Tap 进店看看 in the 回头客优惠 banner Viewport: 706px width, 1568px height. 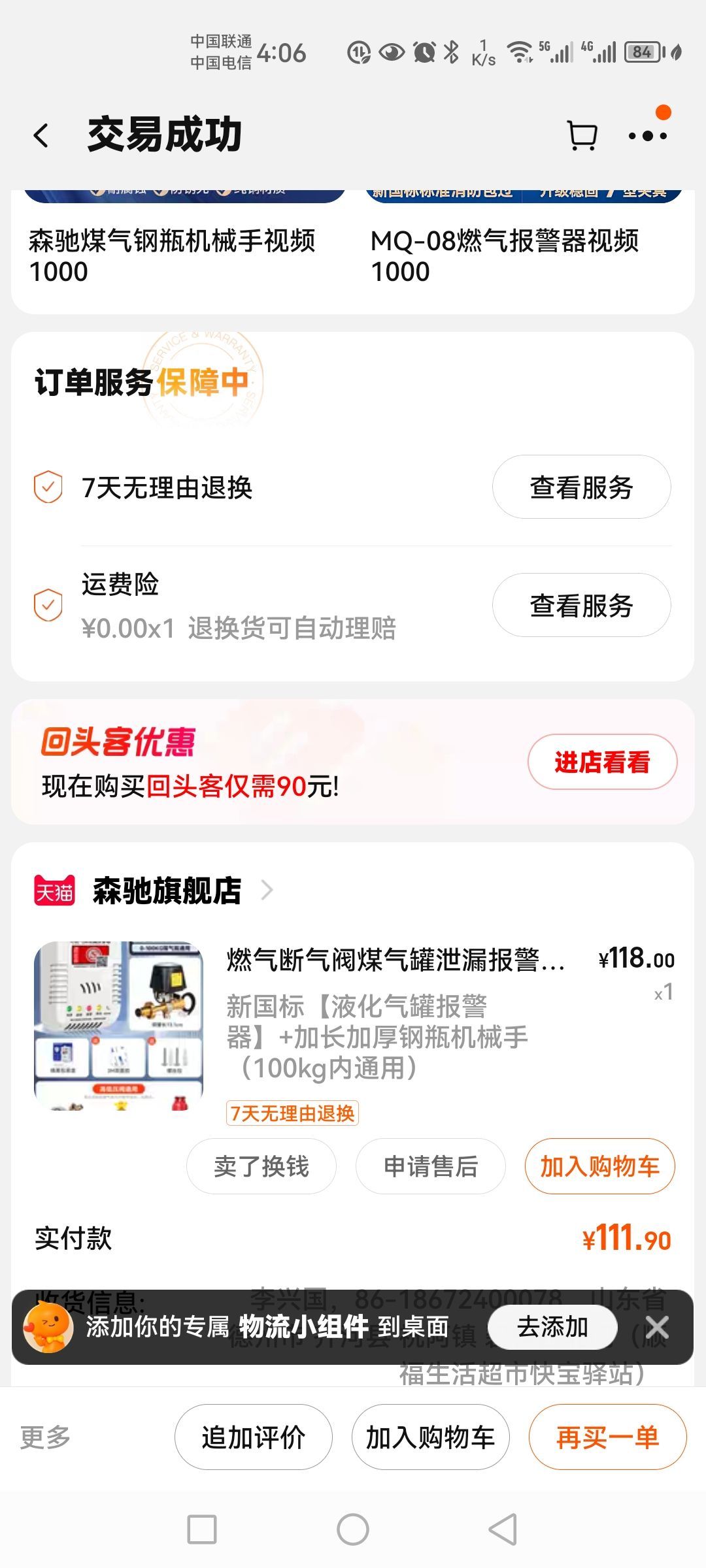pos(602,762)
